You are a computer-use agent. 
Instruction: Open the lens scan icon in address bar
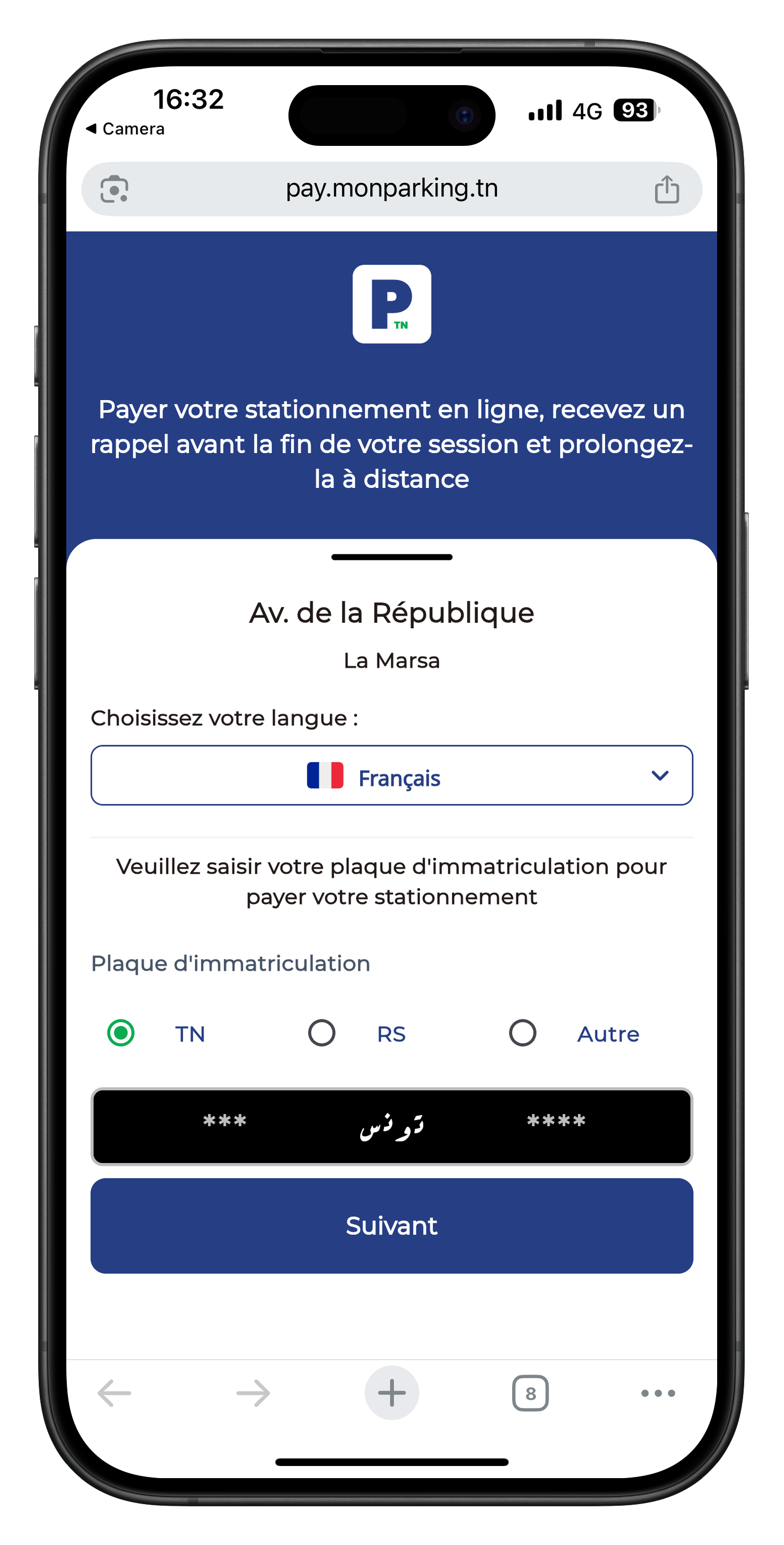tap(114, 190)
